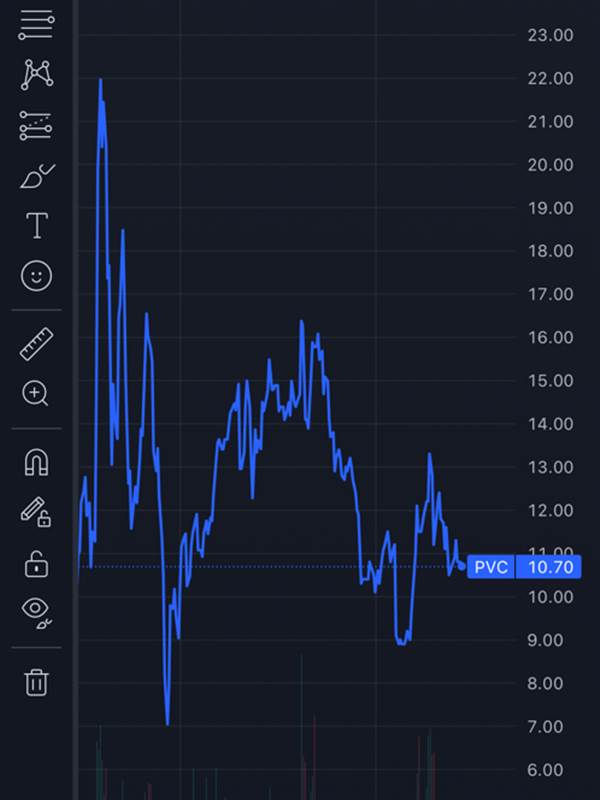Toggle magnet snapping mode
Screen dimensions: 600x800
point(36,463)
